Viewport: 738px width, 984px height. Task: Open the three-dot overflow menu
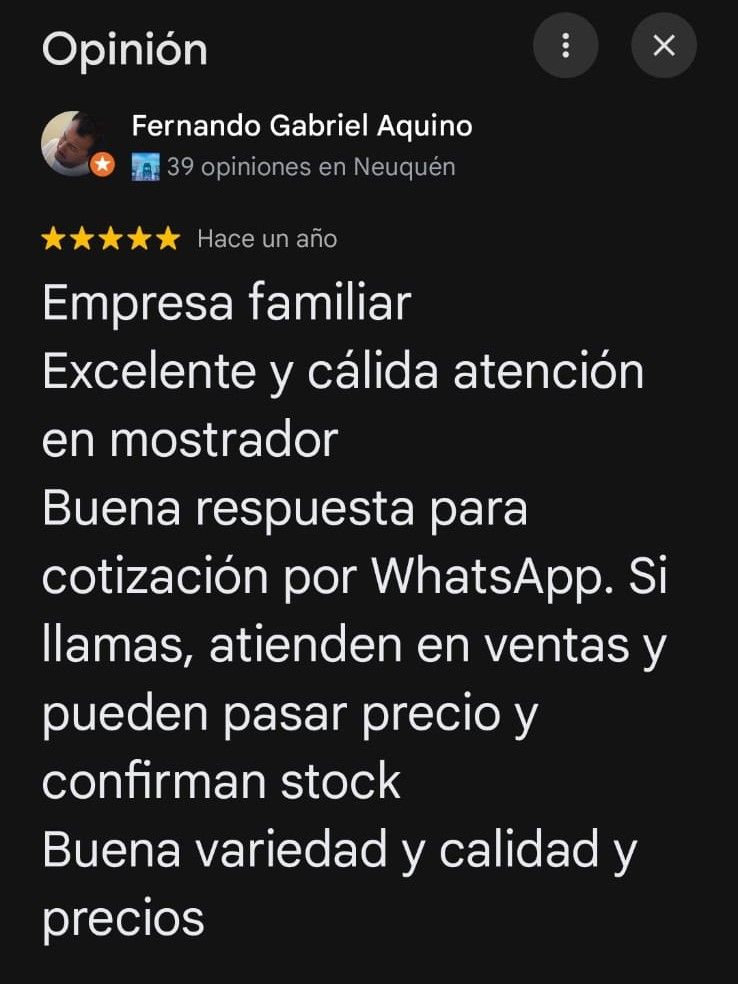coord(566,45)
